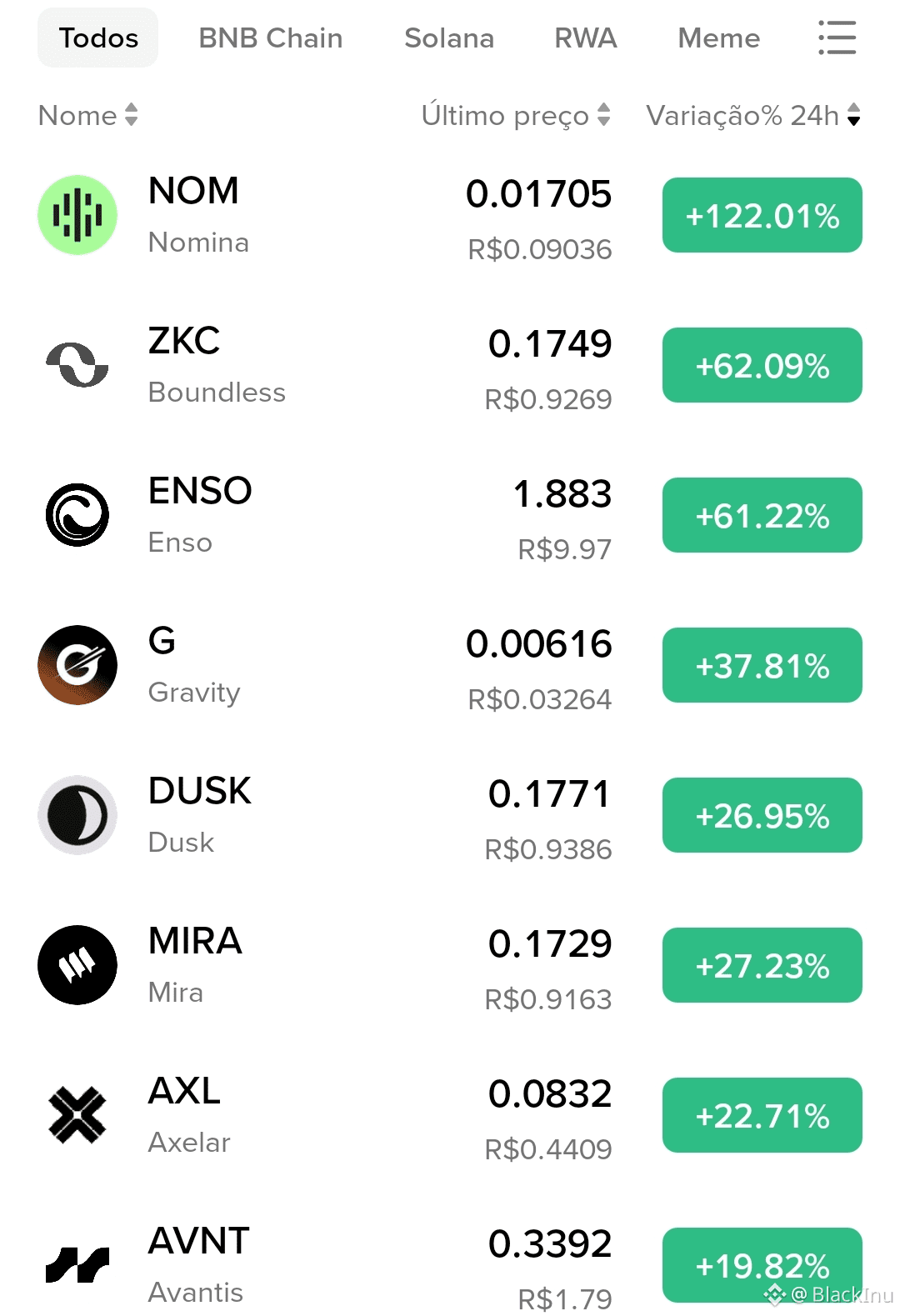Switch to the BNB Chain tab

click(x=270, y=38)
